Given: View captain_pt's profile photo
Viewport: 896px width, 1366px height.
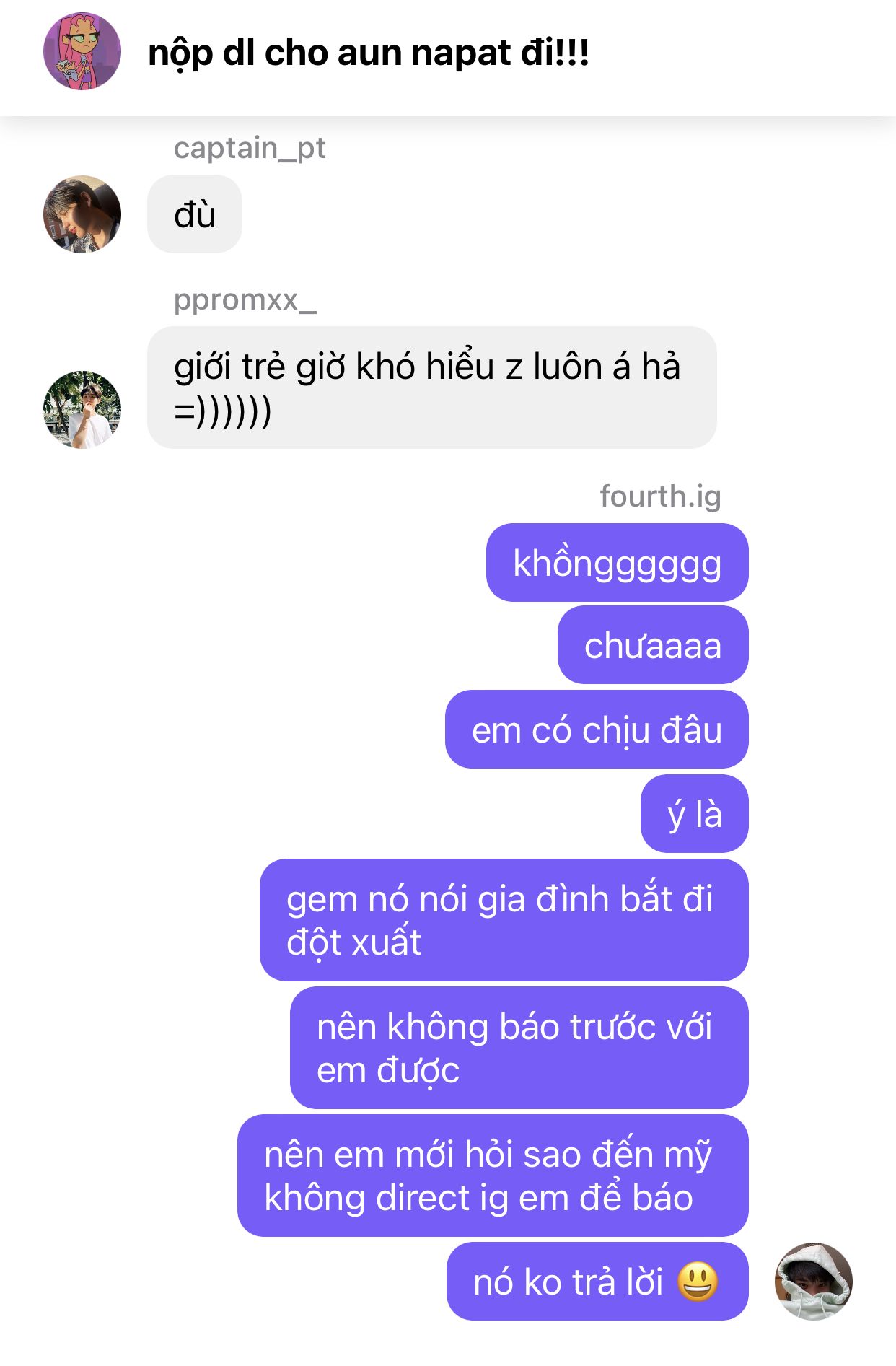Looking at the screenshot, I should tap(82, 214).
